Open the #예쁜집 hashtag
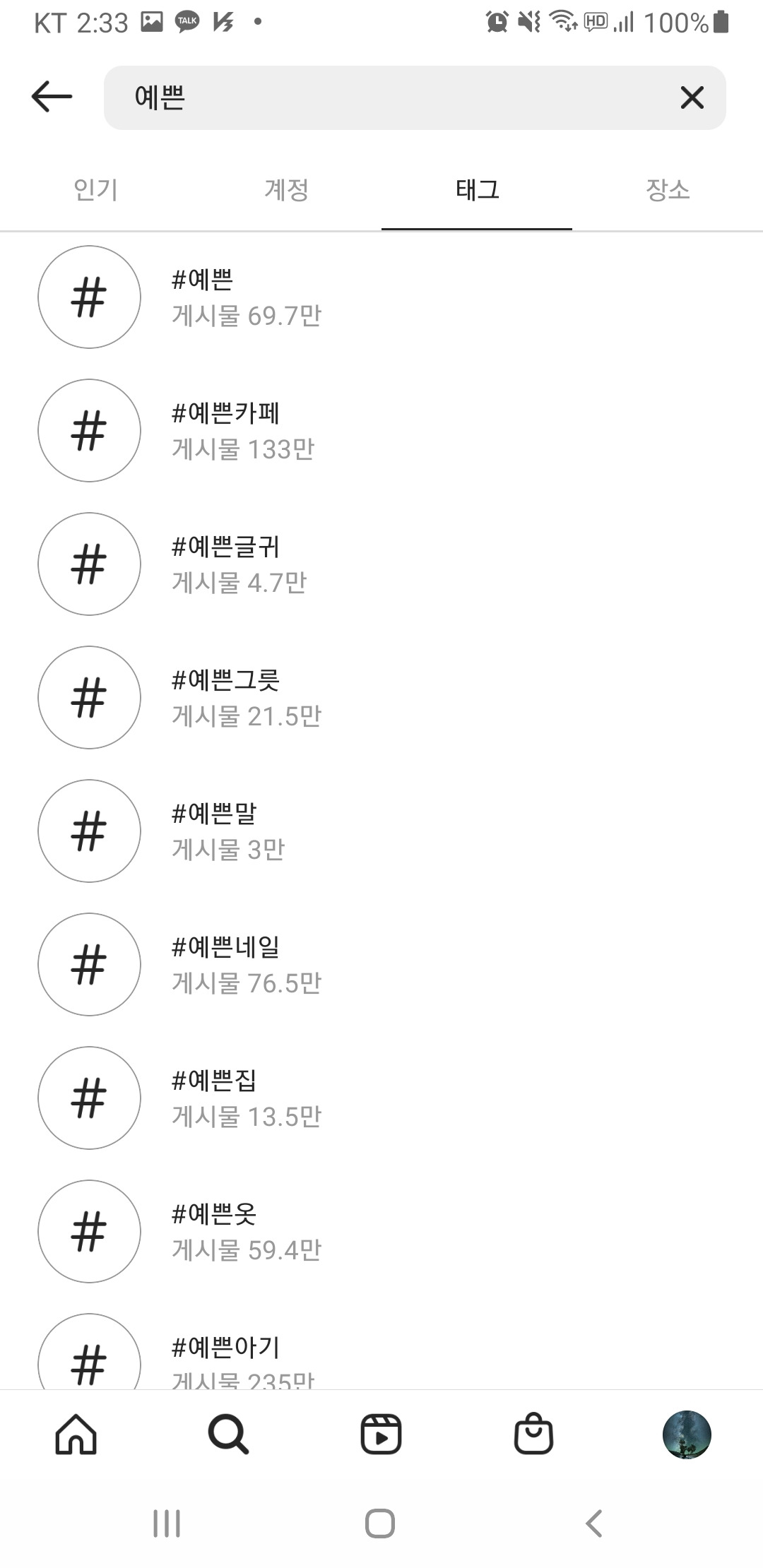763x1568 pixels. 381,1098
